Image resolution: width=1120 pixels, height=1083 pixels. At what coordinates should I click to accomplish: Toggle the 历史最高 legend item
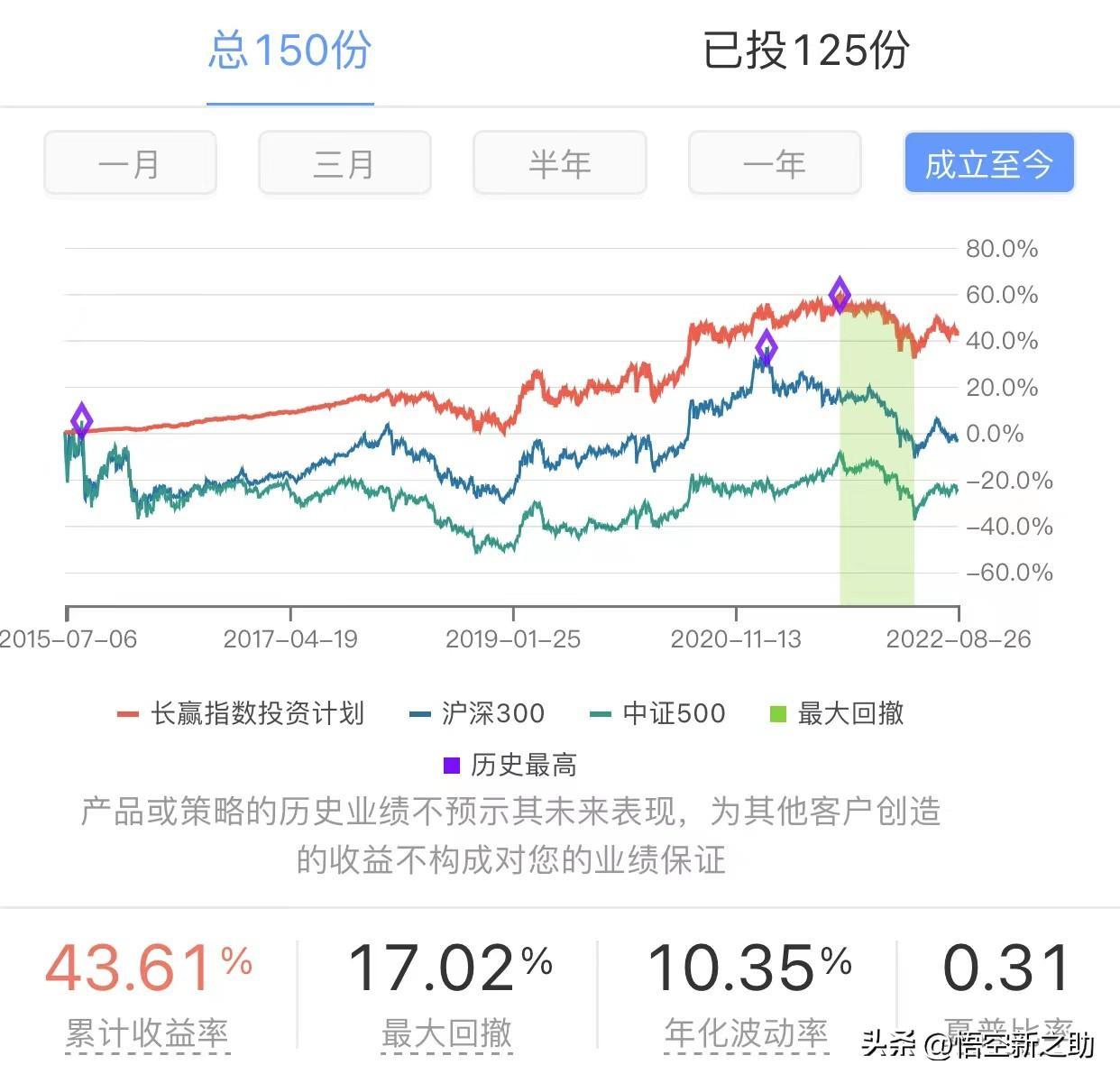click(510, 766)
